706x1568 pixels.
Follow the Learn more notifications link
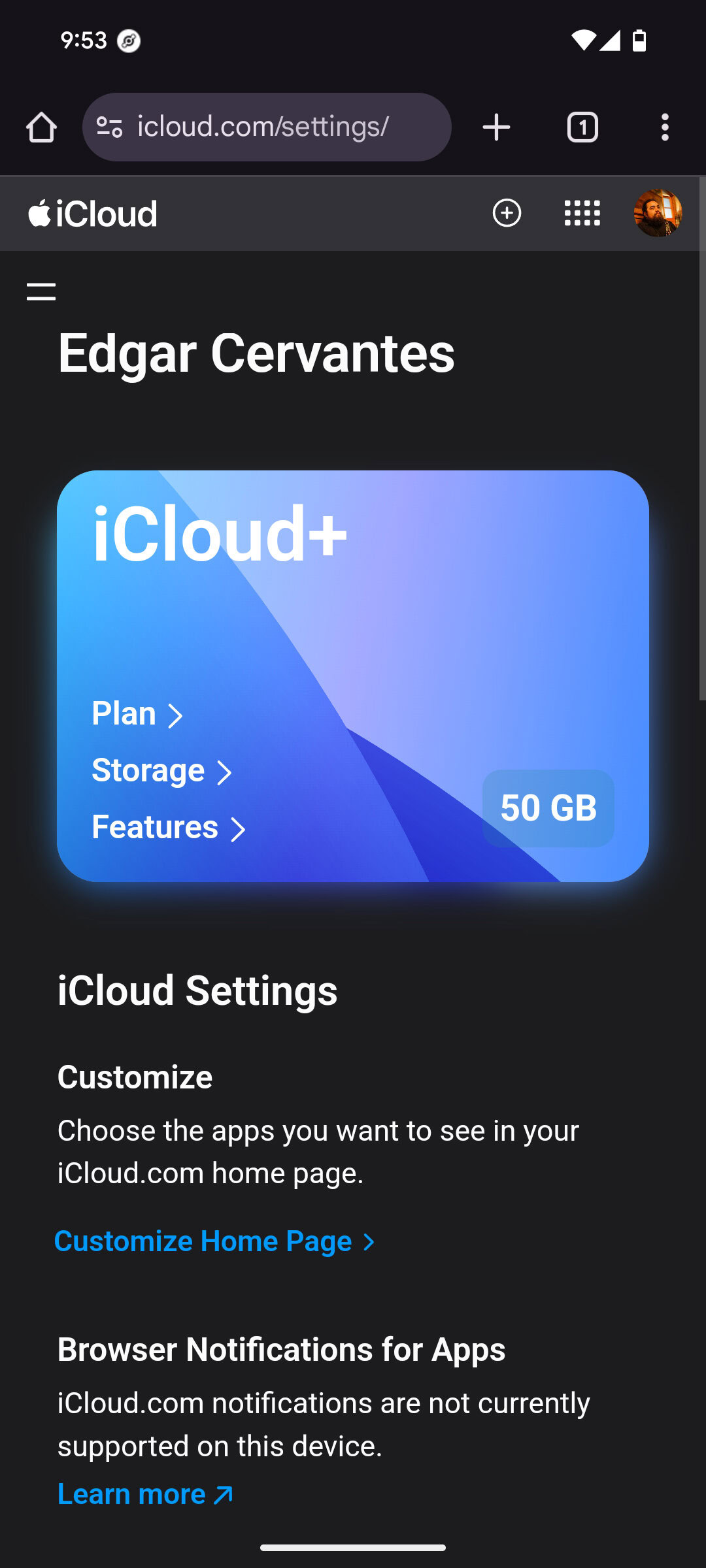(145, 1494)
